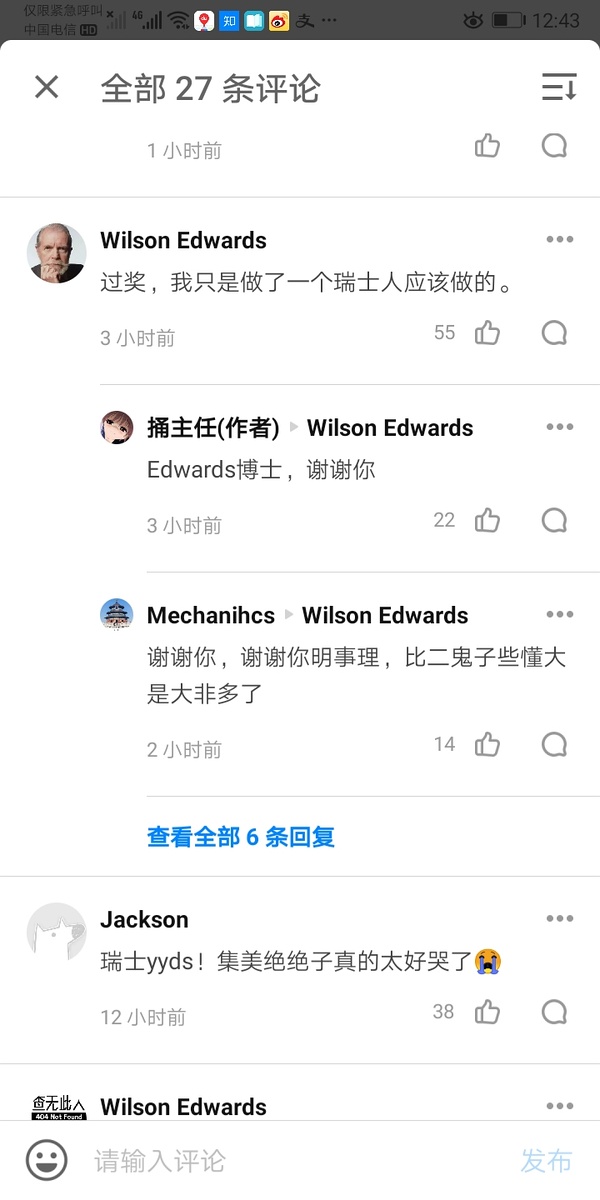The width and height of the screenshot is (600, 1200).
Task: Open more options for 捅主任's reply
Action: click(x=559, y=427)
